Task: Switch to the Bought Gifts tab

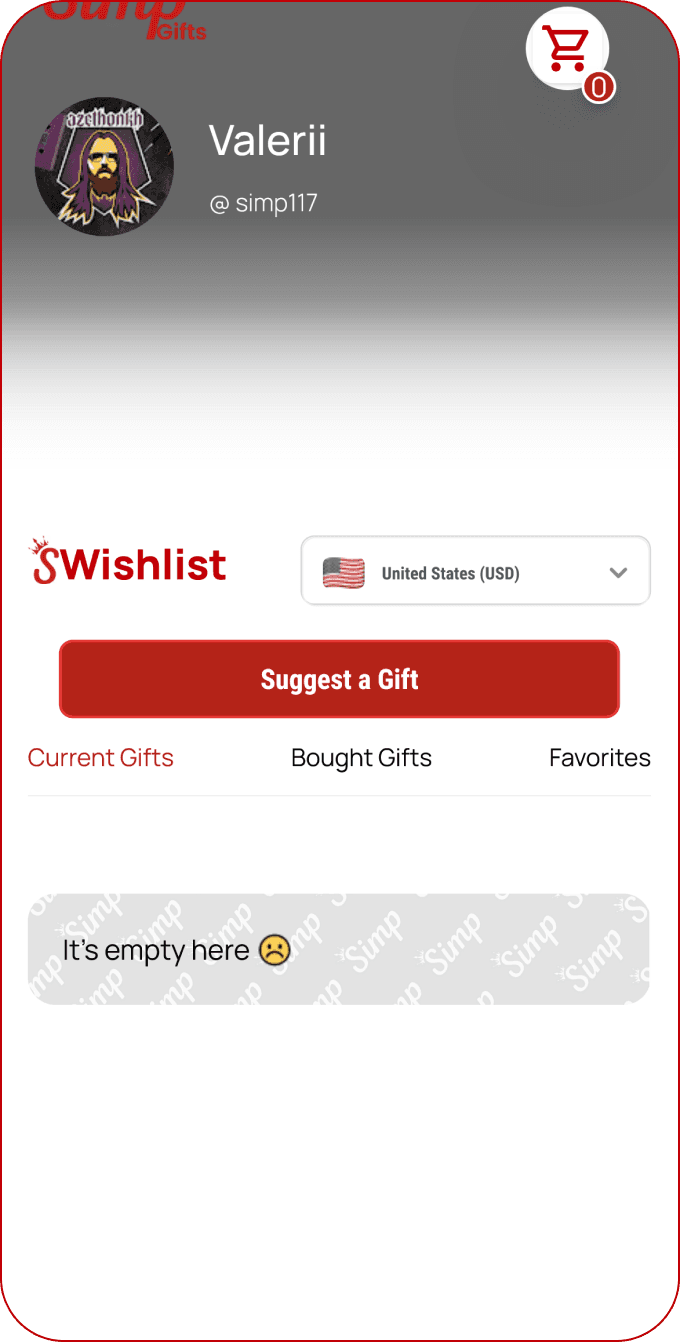Action: [361, 758]
